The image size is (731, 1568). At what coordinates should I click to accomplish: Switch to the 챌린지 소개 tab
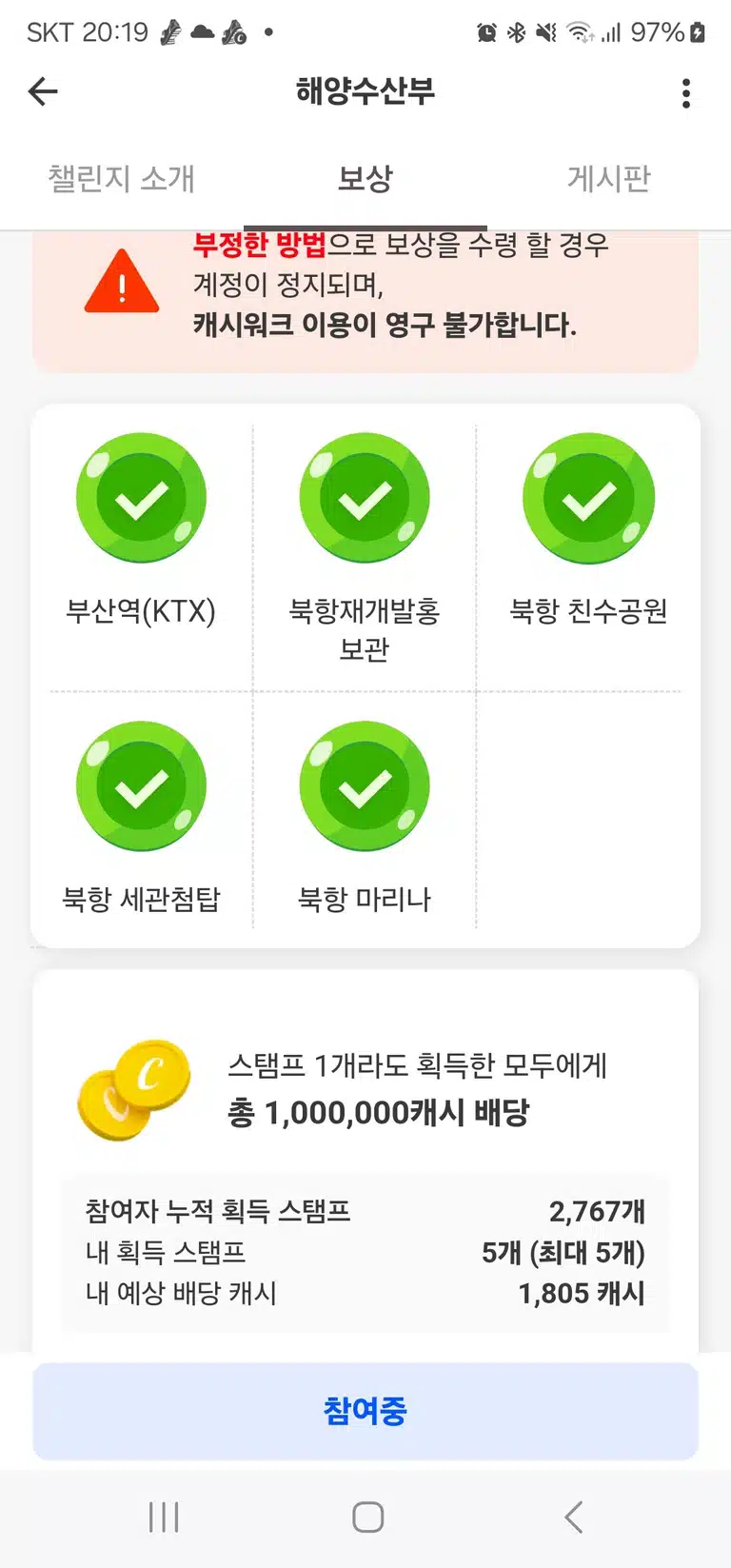click(x=122, y=178)
